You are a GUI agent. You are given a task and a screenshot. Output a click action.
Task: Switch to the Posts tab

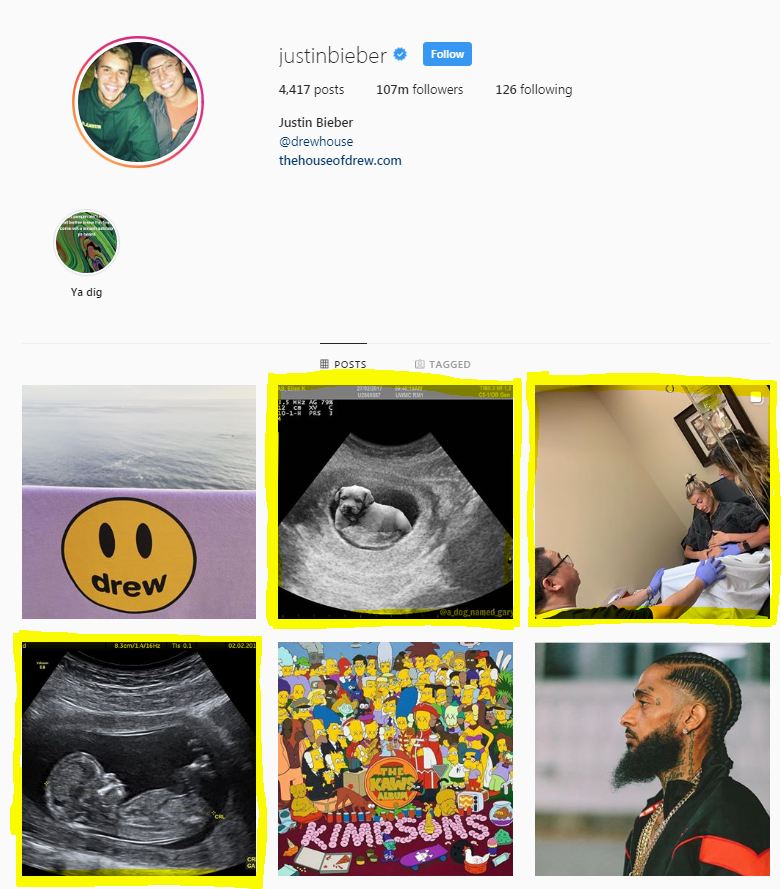click(343, 364)
